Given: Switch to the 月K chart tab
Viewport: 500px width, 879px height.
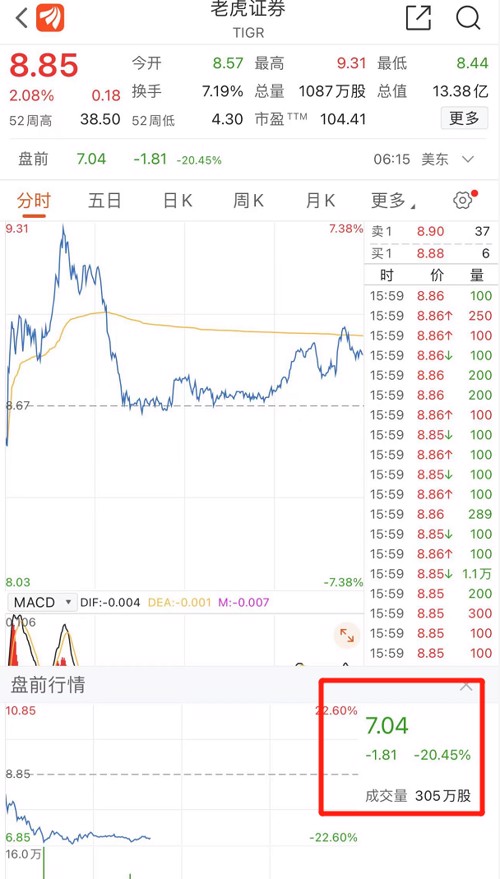Looking at the screenshot, I should 320,200.
